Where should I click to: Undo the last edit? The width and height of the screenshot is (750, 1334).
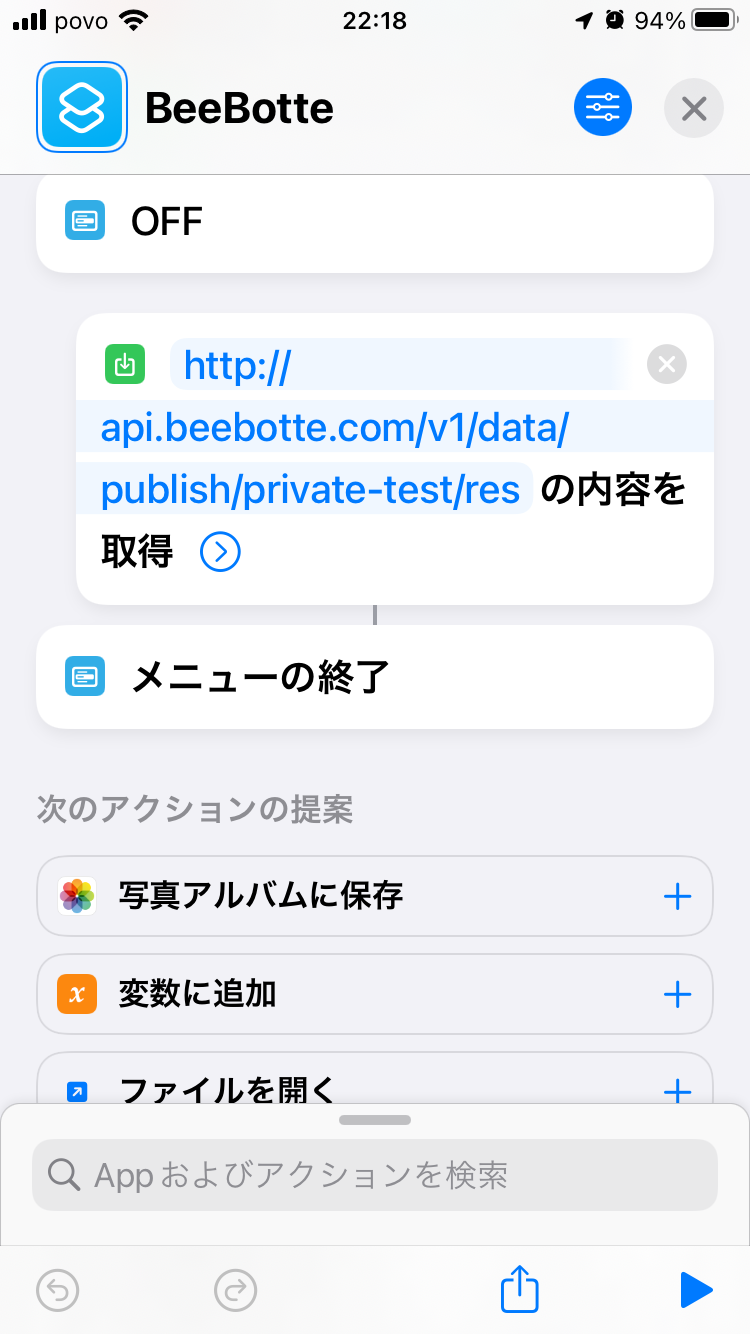pos(58,1290)
